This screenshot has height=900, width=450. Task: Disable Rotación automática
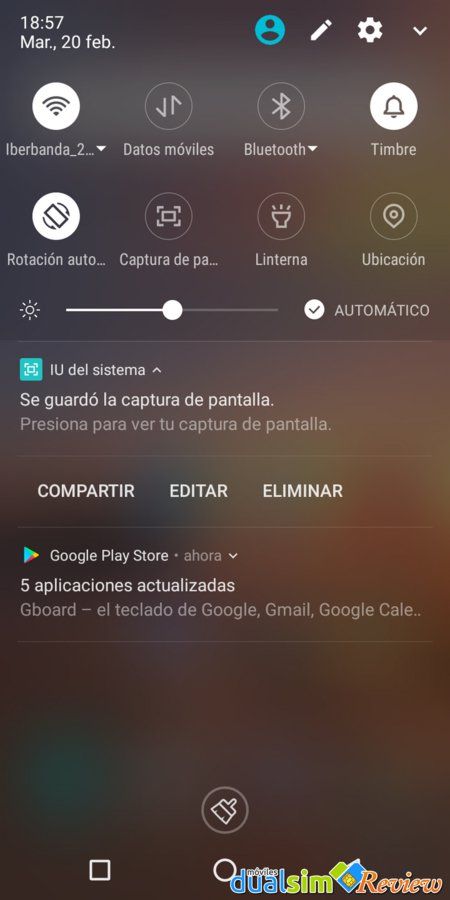pos(56,216)
